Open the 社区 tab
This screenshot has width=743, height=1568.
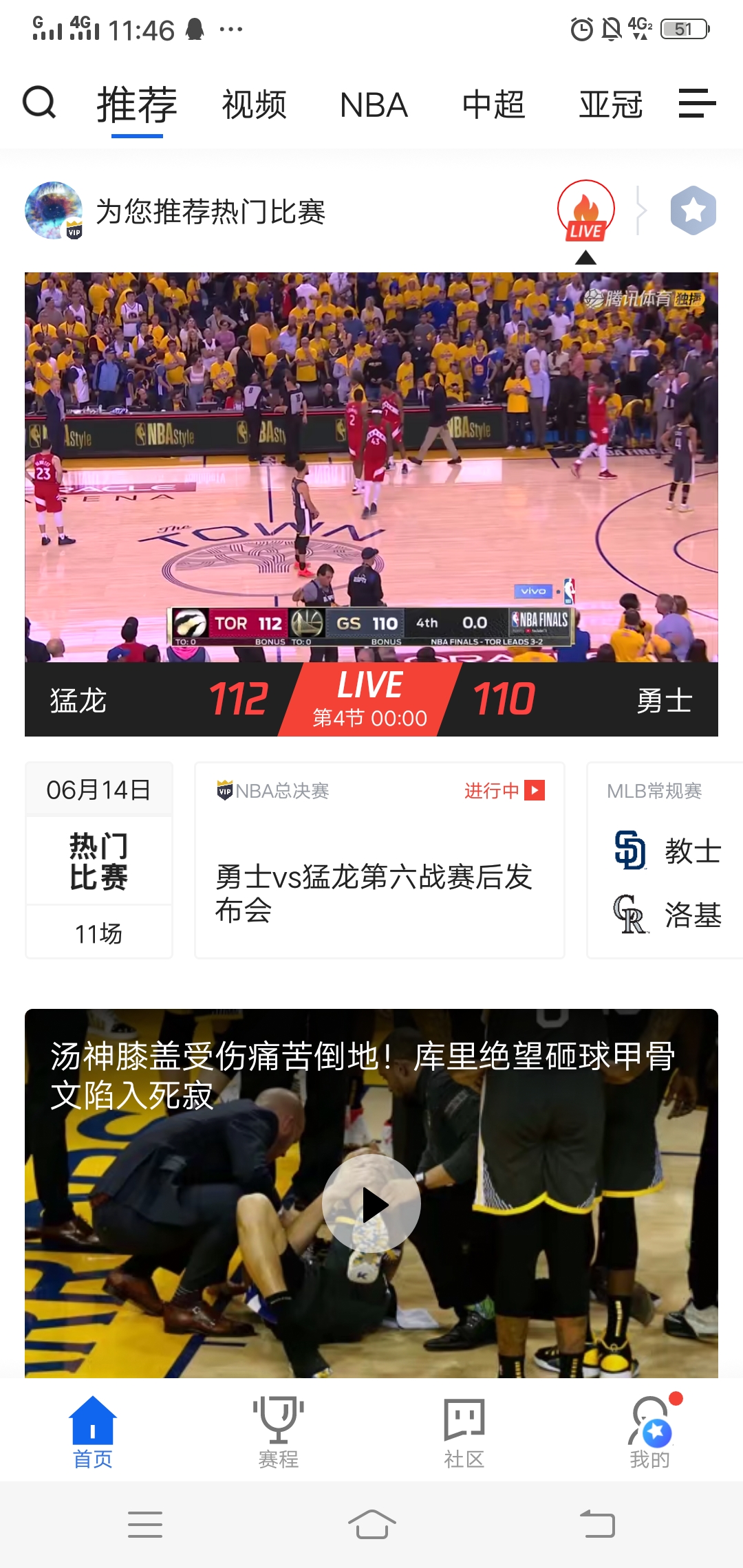464,1432
